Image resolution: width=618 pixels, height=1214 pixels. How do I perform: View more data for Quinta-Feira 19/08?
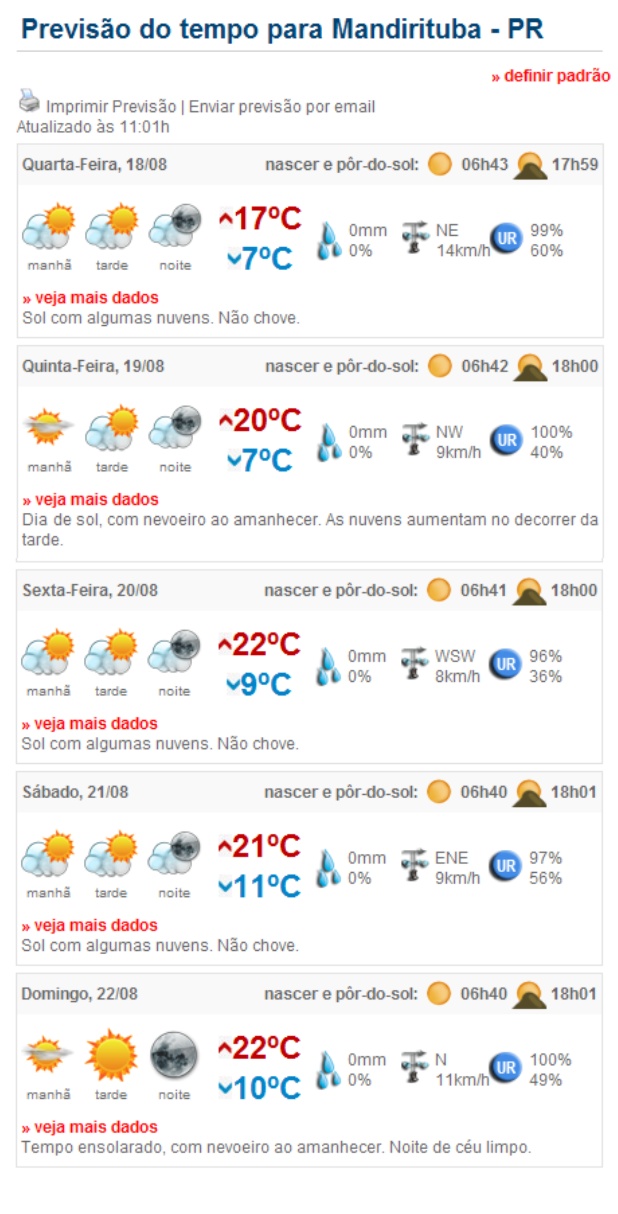point(90,499)
